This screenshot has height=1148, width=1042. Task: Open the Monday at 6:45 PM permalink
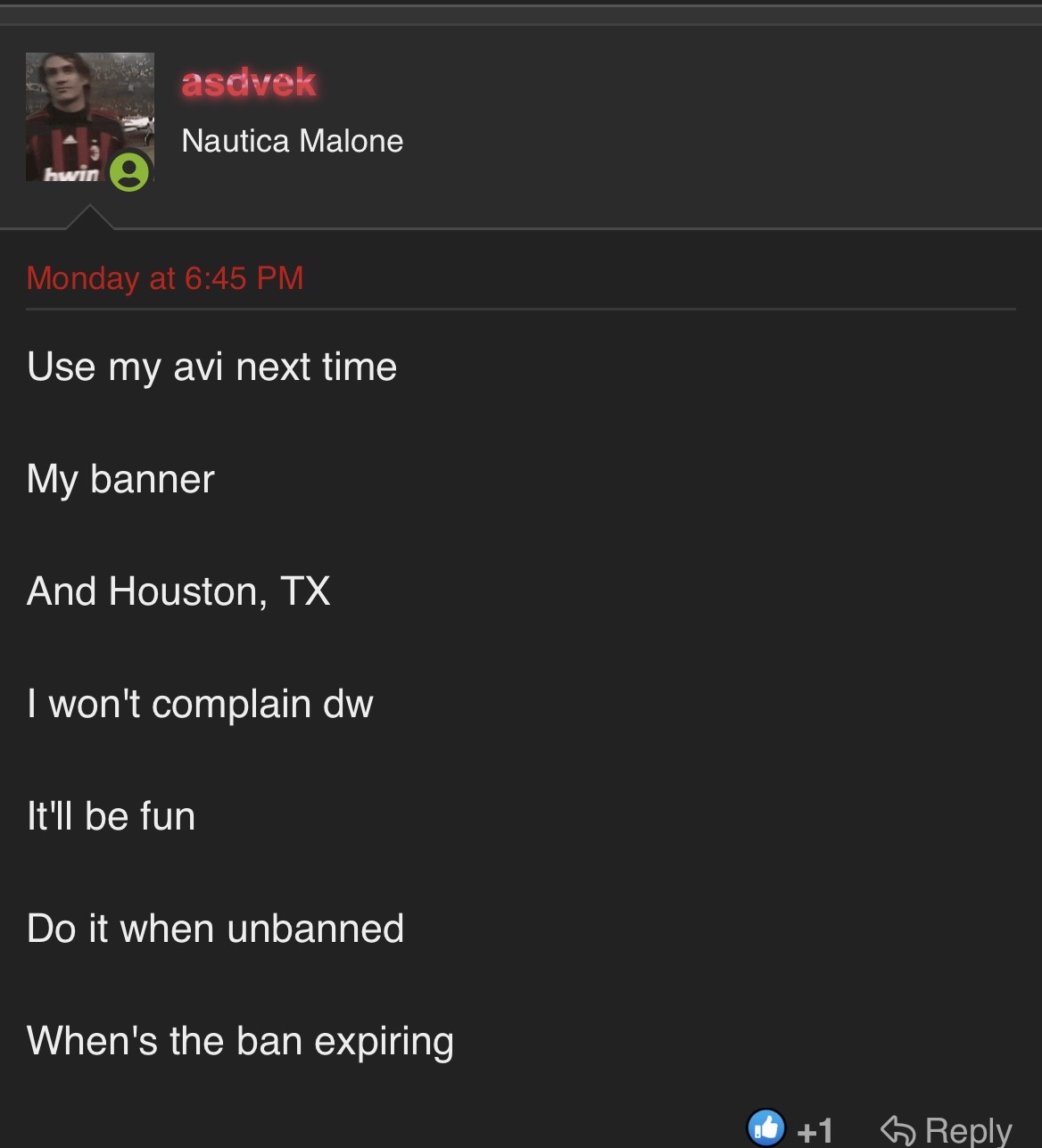click(x=165, y=278)
